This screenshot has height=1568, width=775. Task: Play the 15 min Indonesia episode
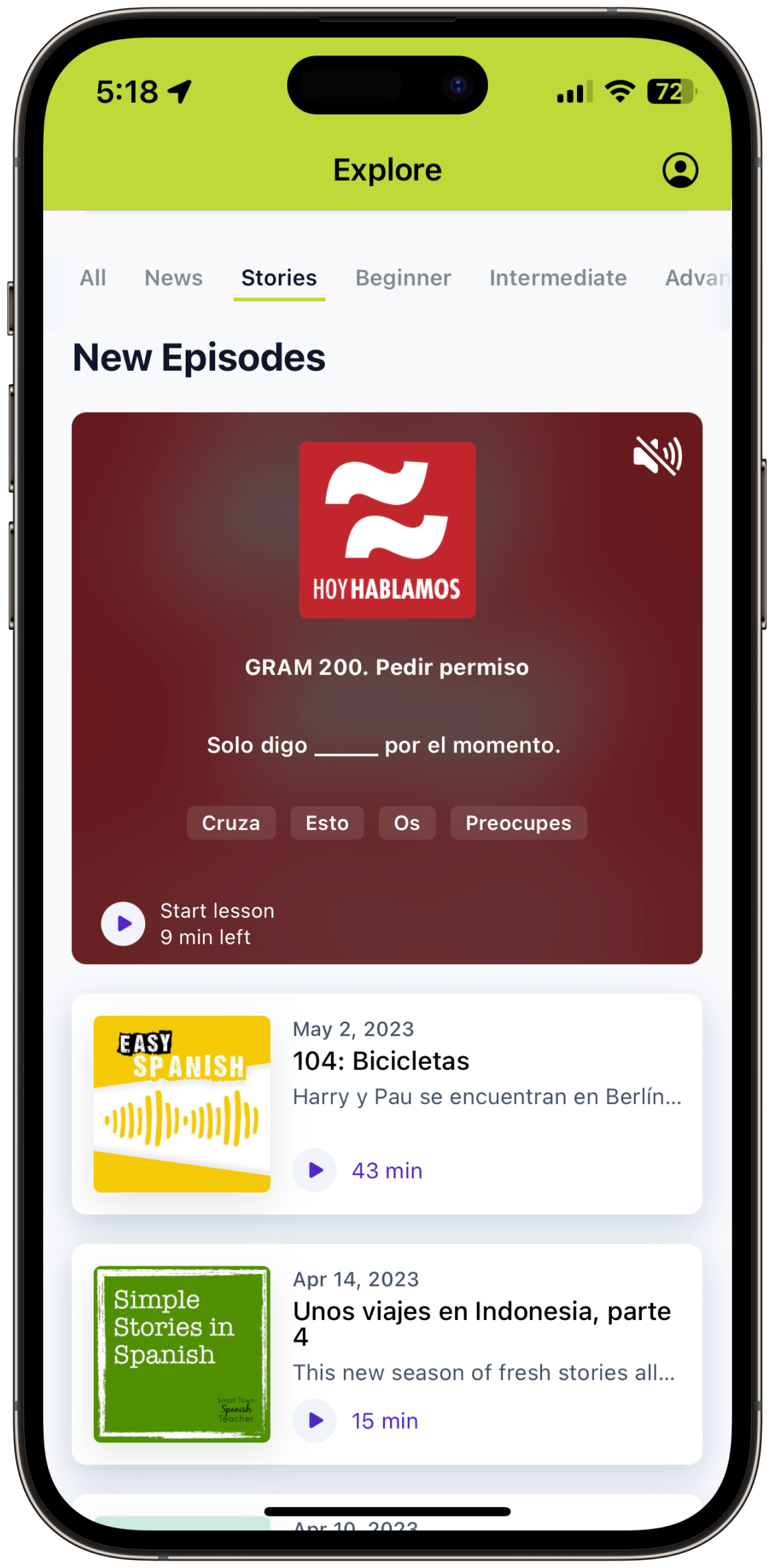[x=315, y=1421]
